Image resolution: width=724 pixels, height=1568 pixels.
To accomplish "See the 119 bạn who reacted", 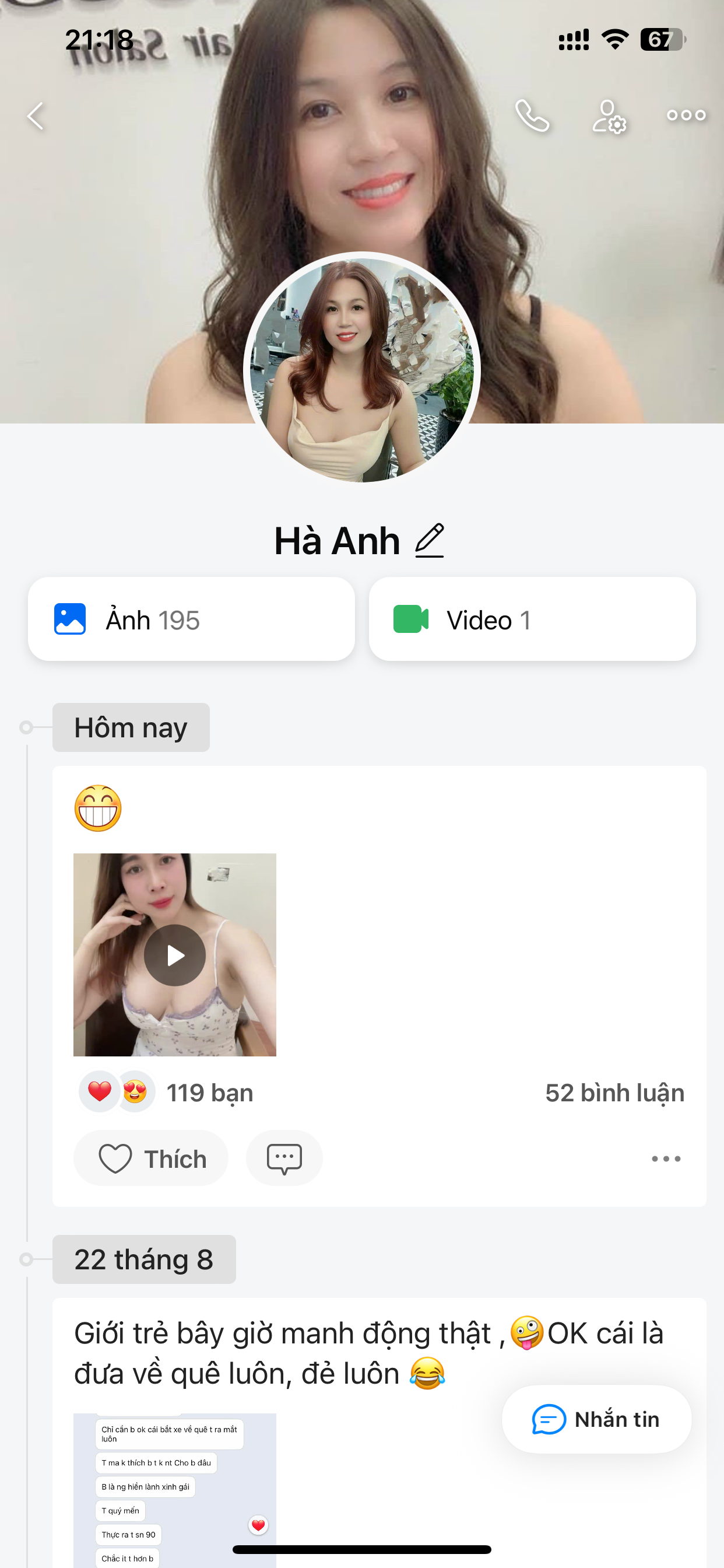I will [x=209, y=1093].
